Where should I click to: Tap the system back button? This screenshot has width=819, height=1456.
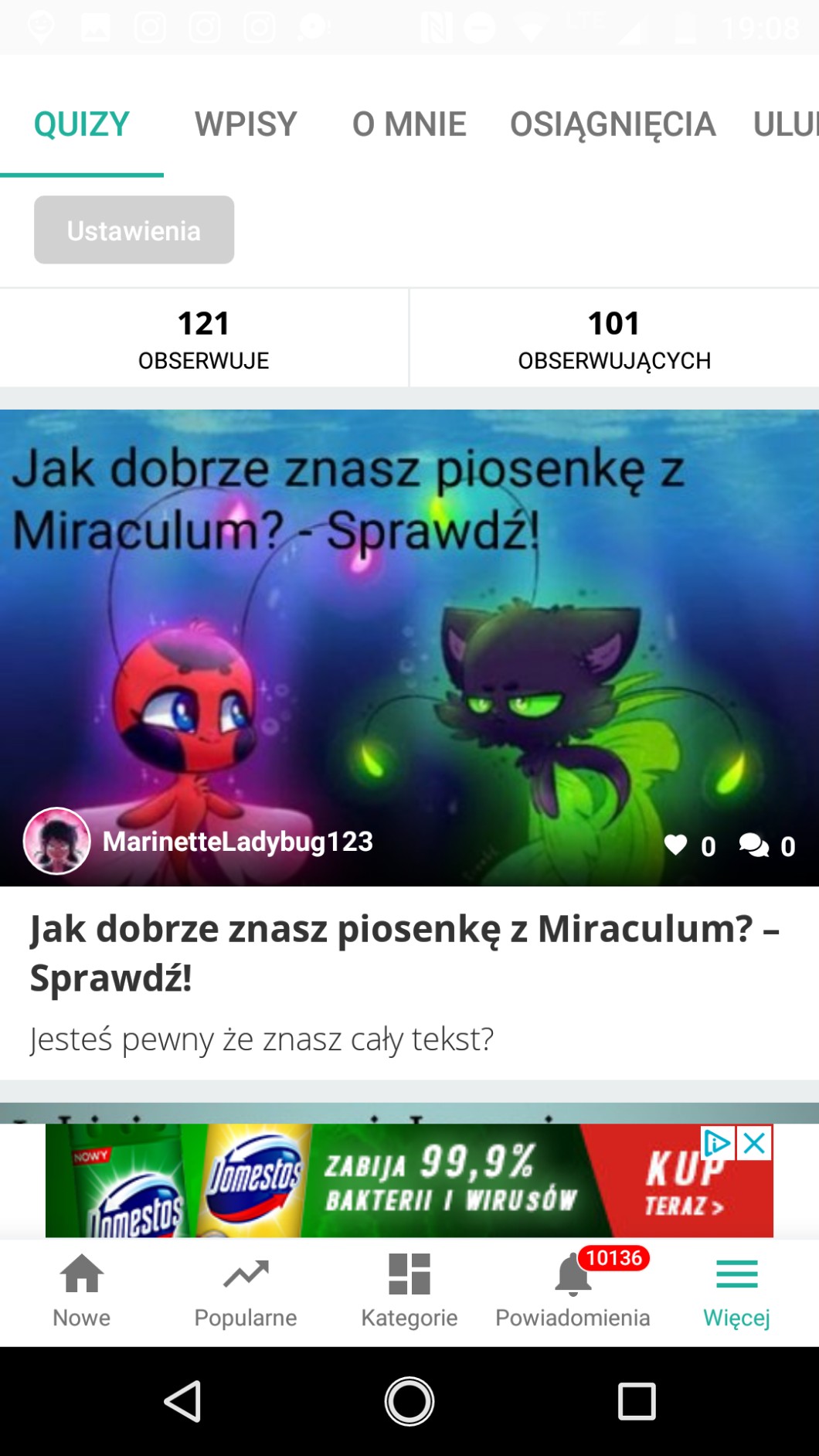coord(183,1401)
